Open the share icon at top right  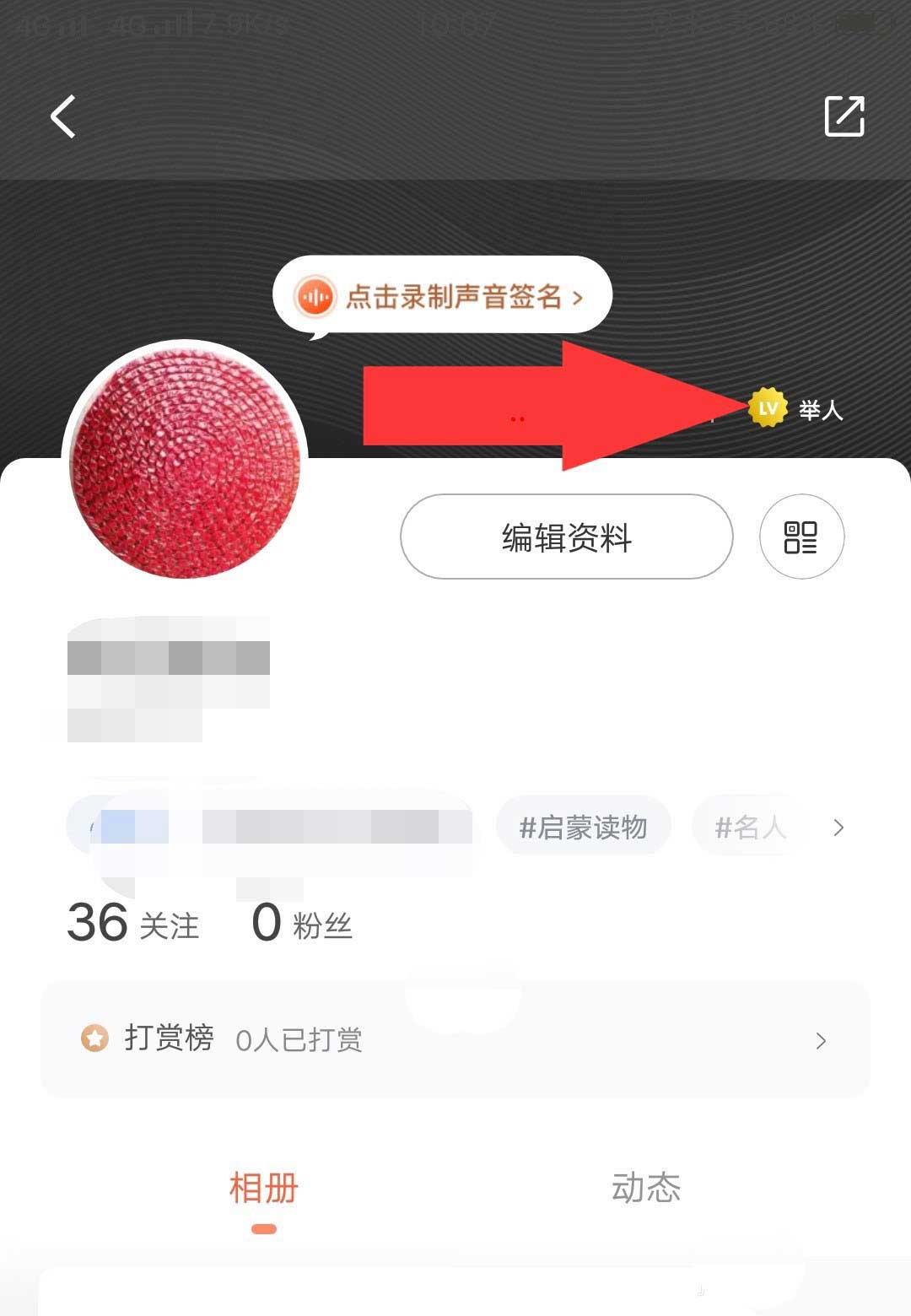pos(844,116)
